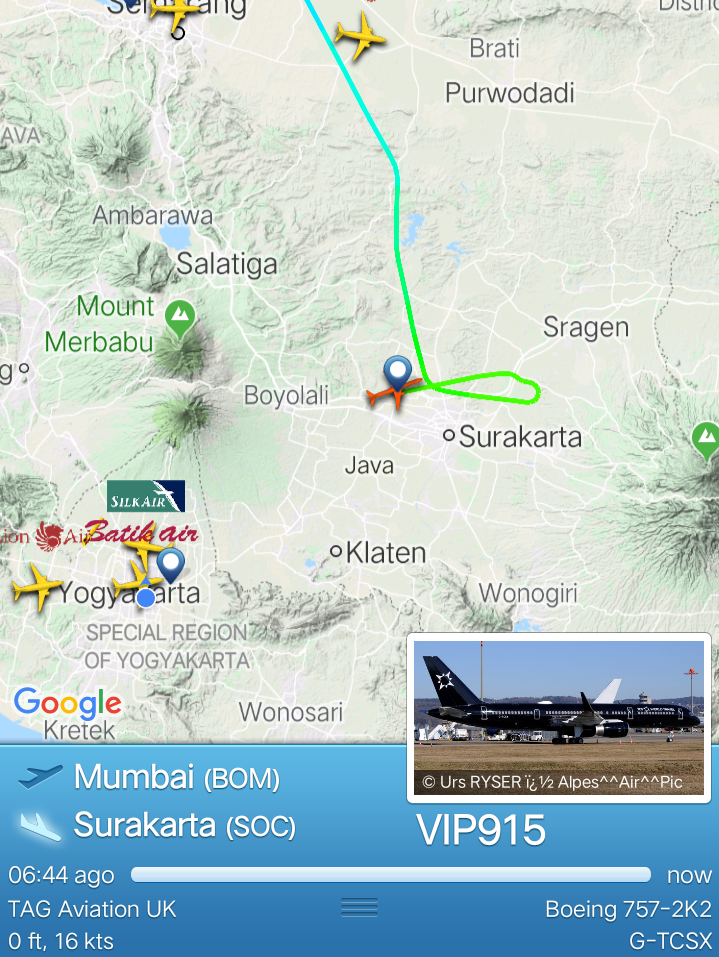The width and height of the screenshot is (719, 957).
Task: Tap the yellow plane west of Yogyakarta
Action: click(36, 587)
